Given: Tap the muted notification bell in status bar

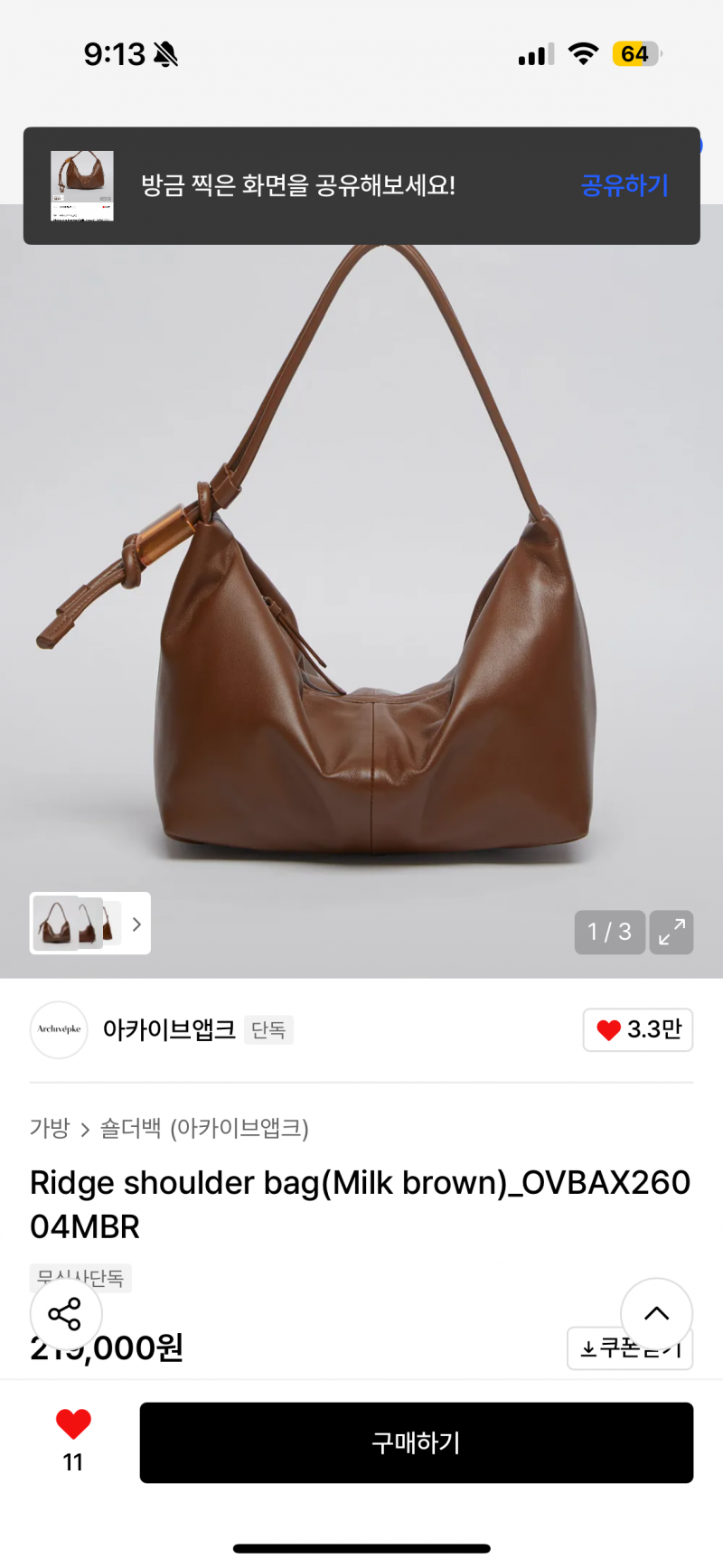Looking at the screenshot, I should point(164,53).
